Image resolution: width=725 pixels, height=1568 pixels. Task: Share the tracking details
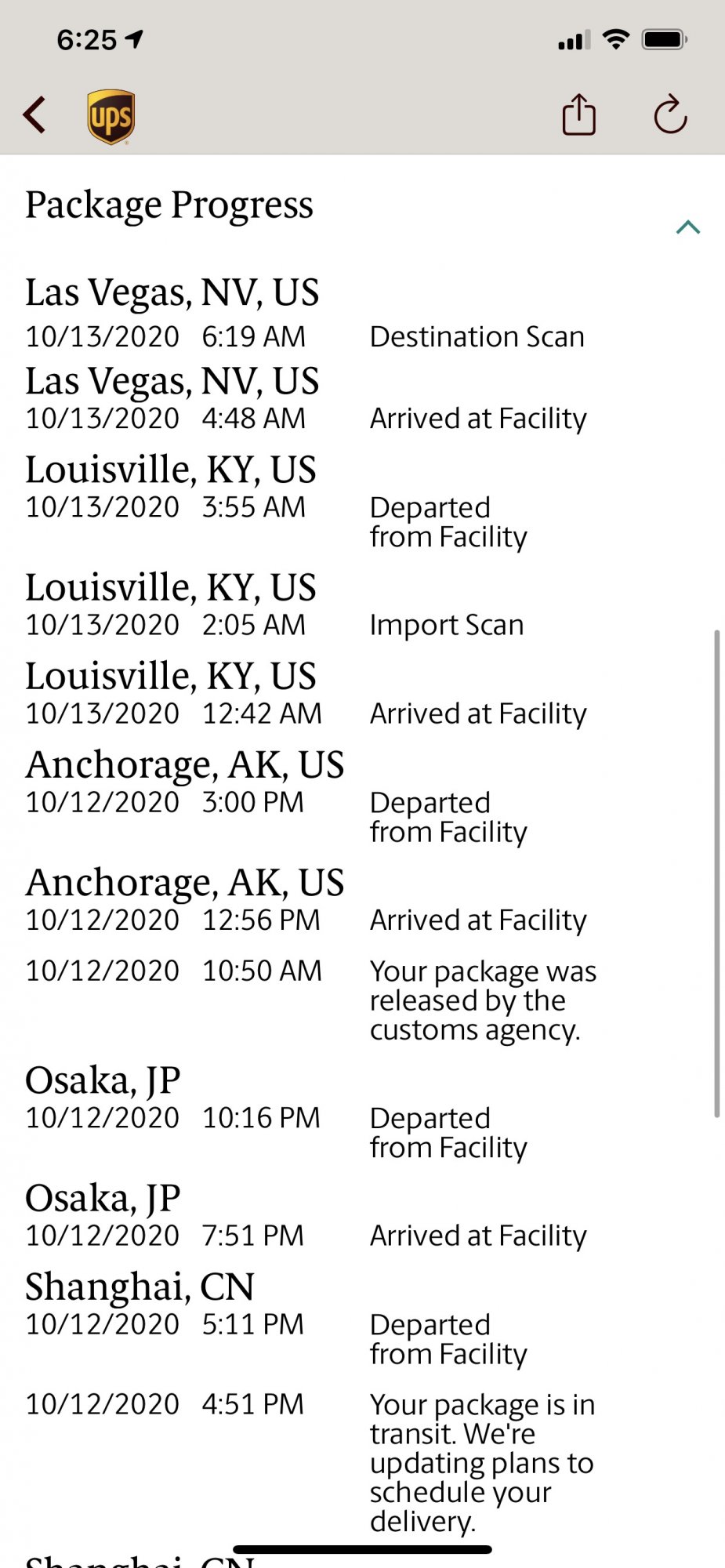[x=579, y=114]
